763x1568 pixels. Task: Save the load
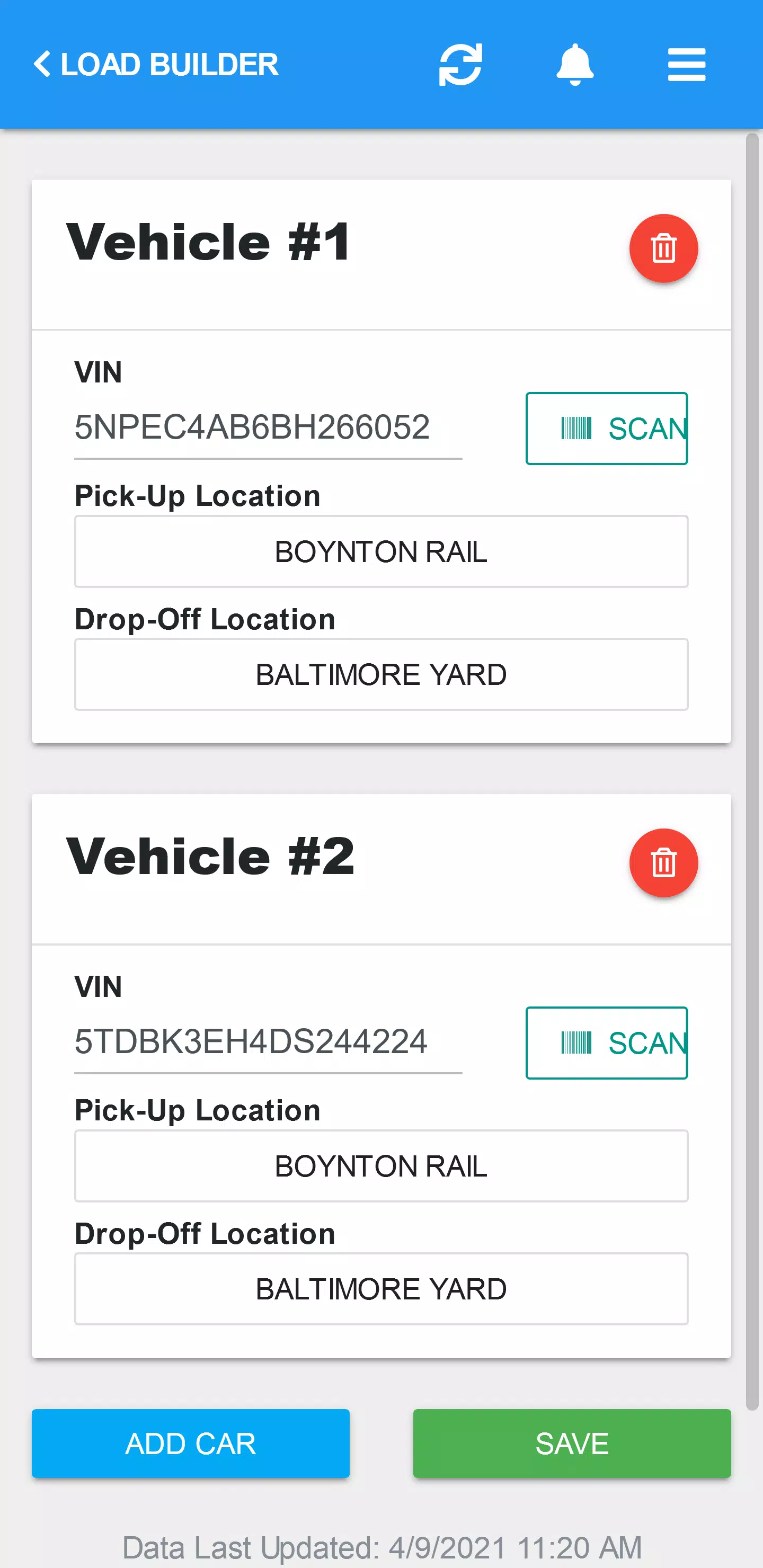coord(572,1443)
